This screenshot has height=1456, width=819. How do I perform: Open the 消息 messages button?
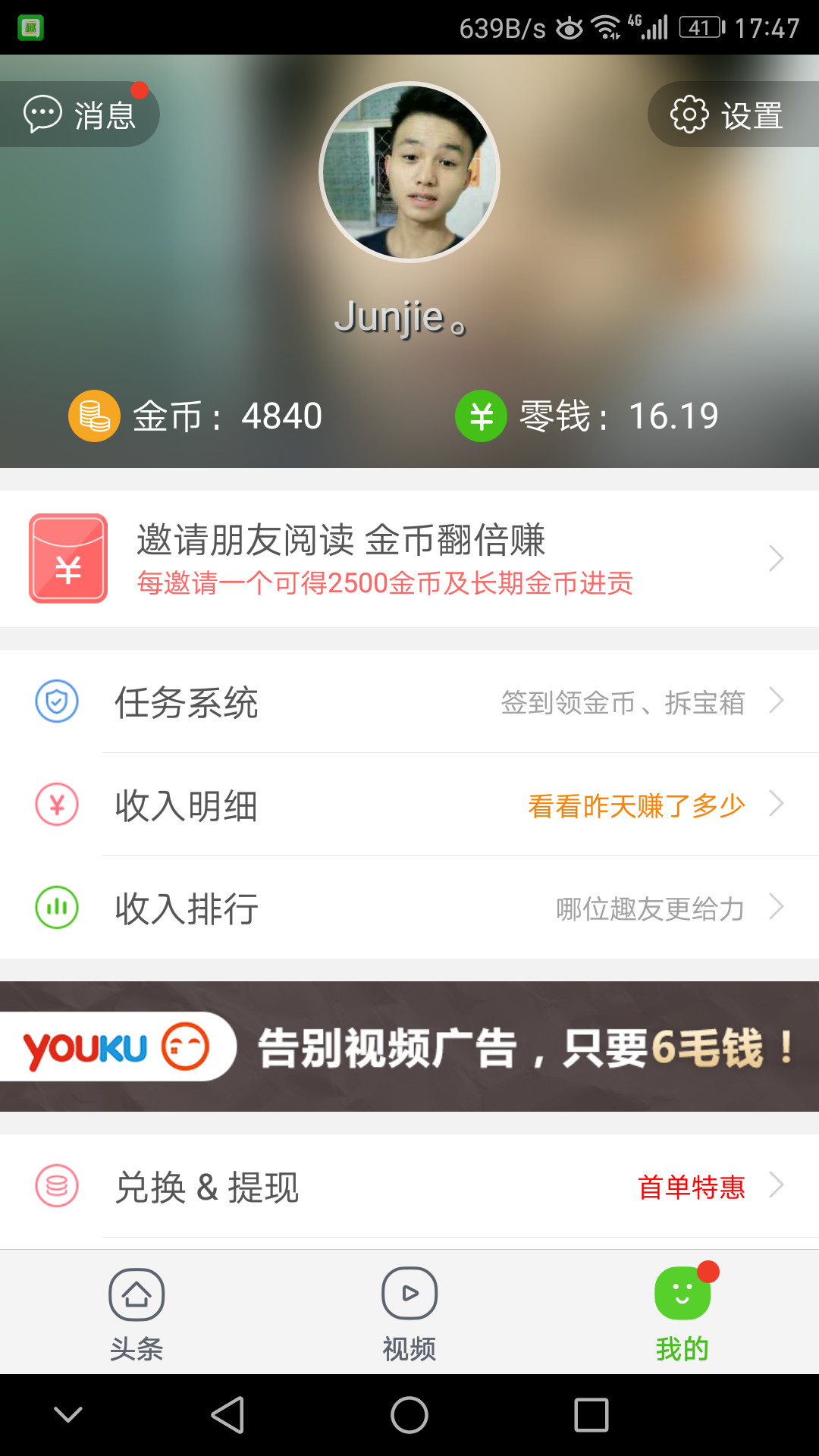80,115
